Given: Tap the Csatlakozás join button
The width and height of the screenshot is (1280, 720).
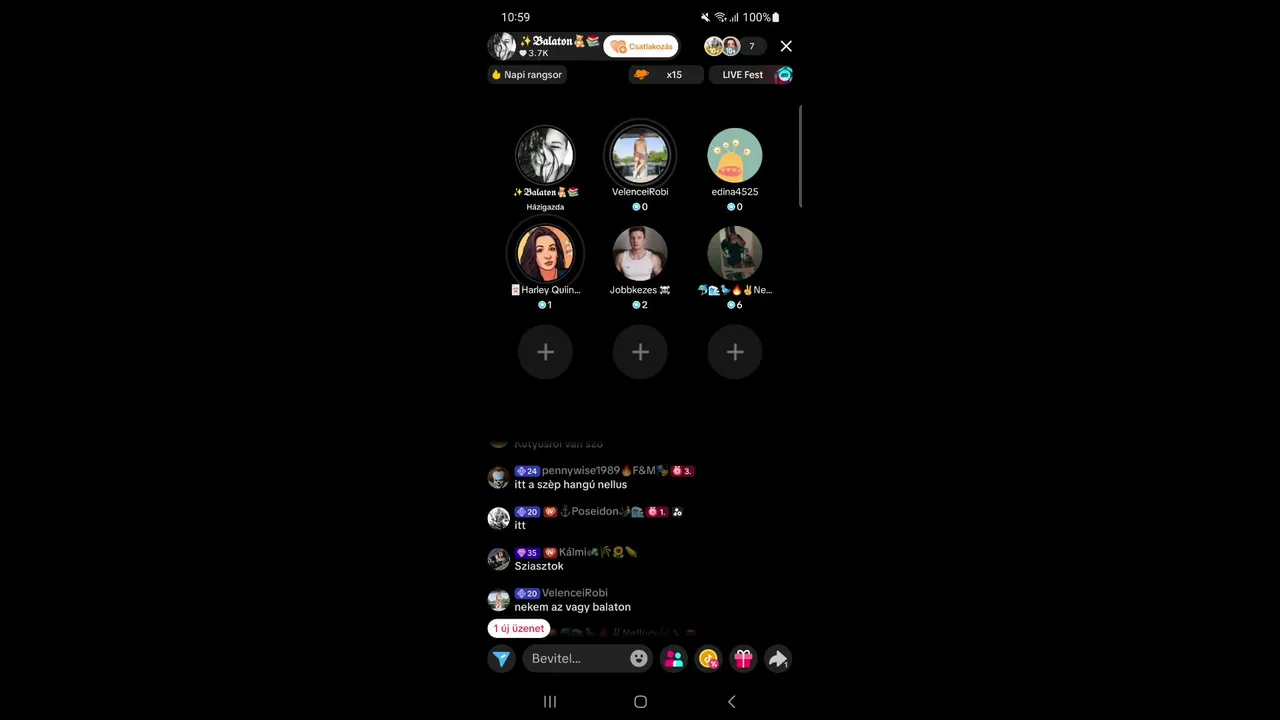Looking at the screenshot, I should (641, 46).
